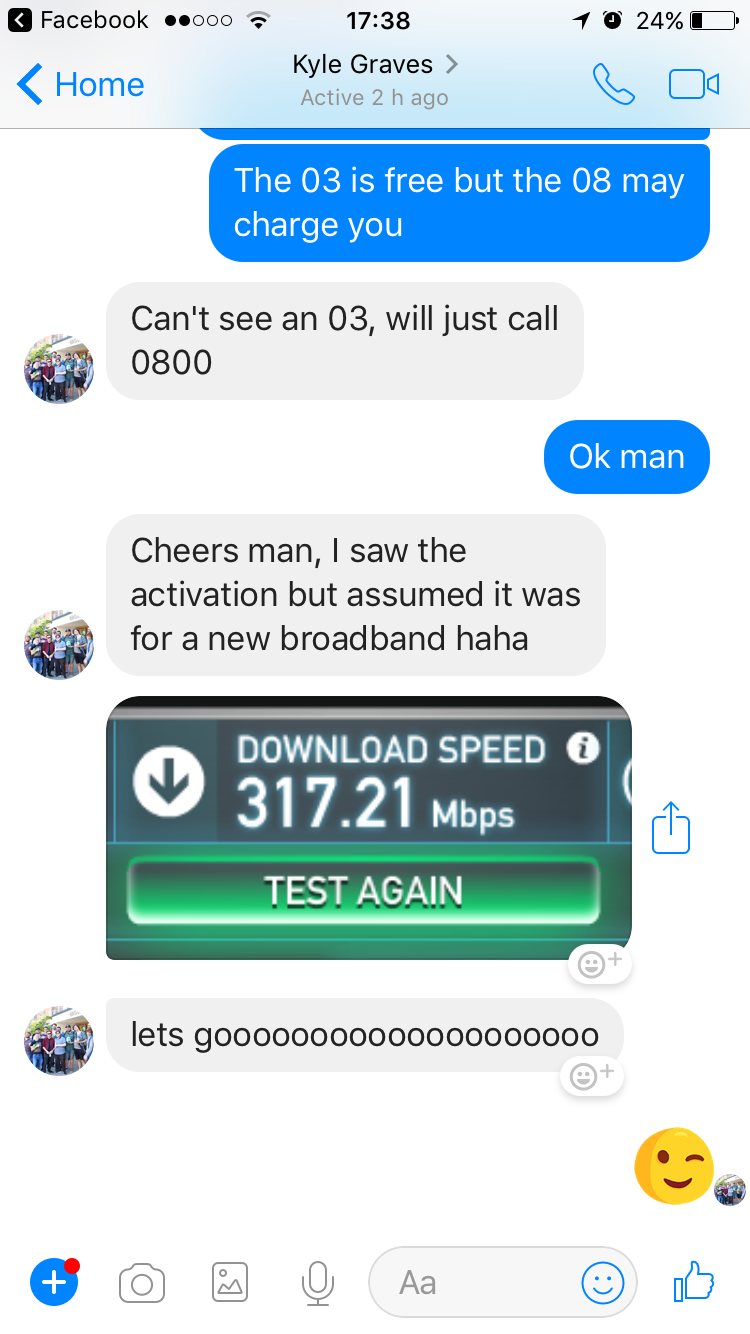Go back to Home
The height and width of the screenshot is (1334, 750).
tap(82, 85)
